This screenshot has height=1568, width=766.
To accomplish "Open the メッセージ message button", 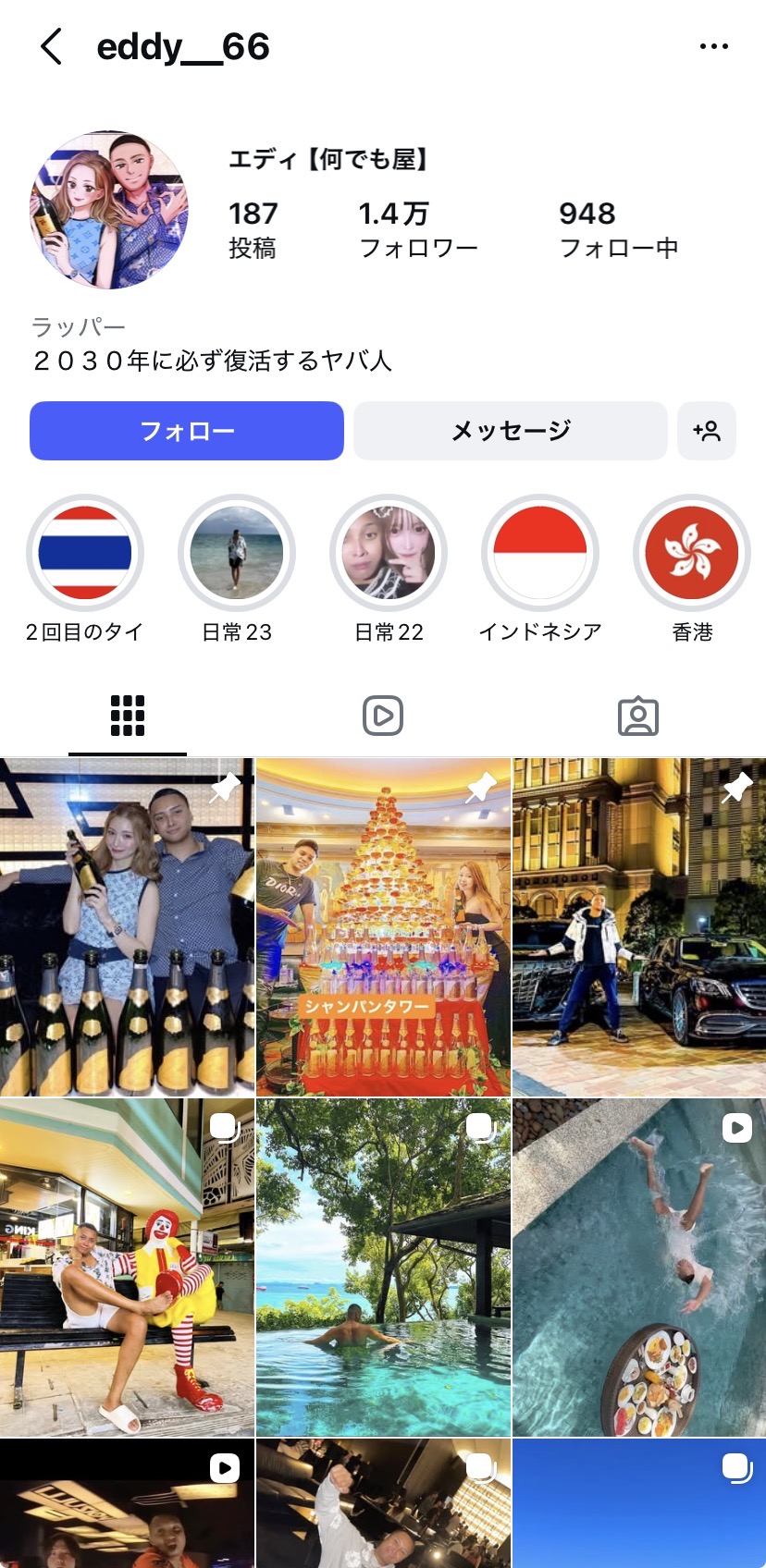I will [x=510, y=431].
